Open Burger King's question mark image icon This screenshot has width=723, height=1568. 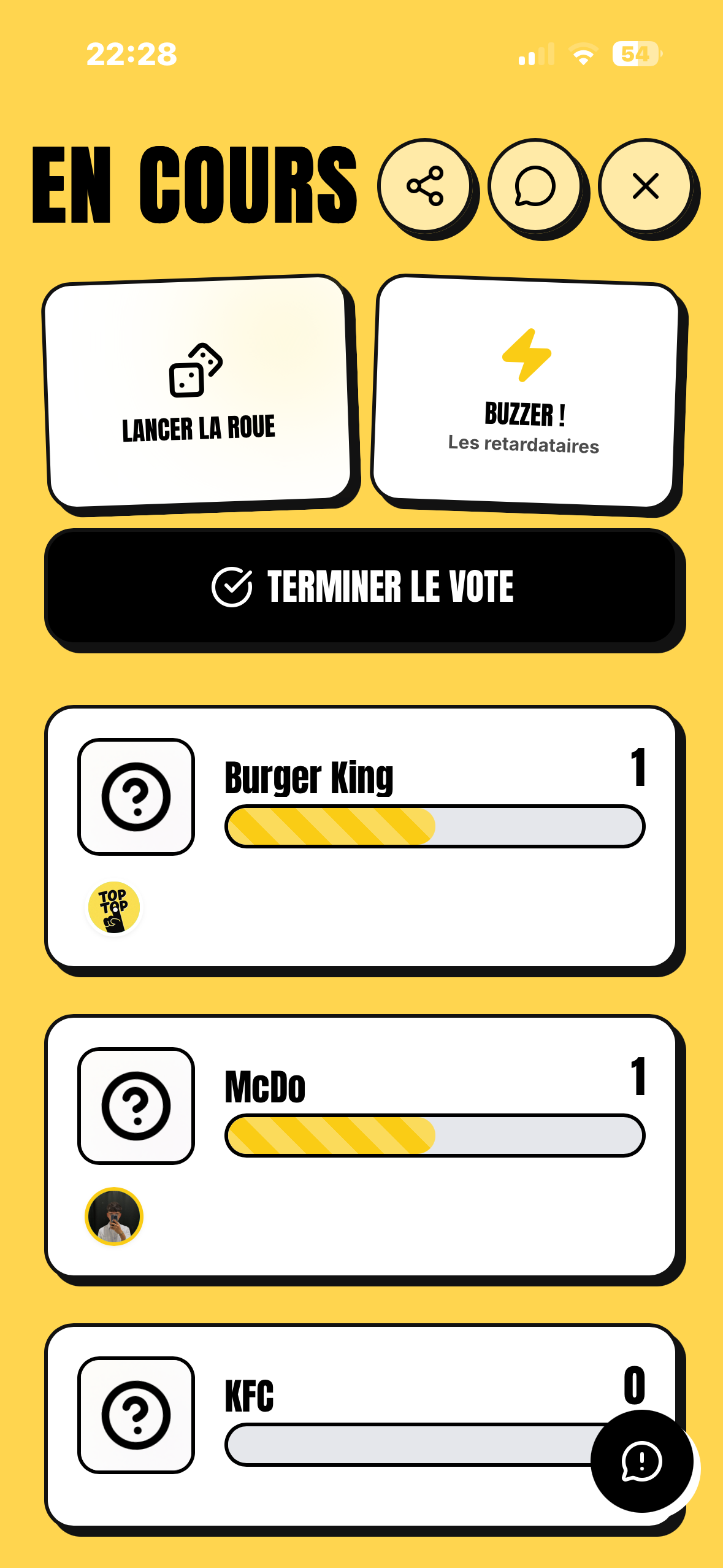pos(136,796)
